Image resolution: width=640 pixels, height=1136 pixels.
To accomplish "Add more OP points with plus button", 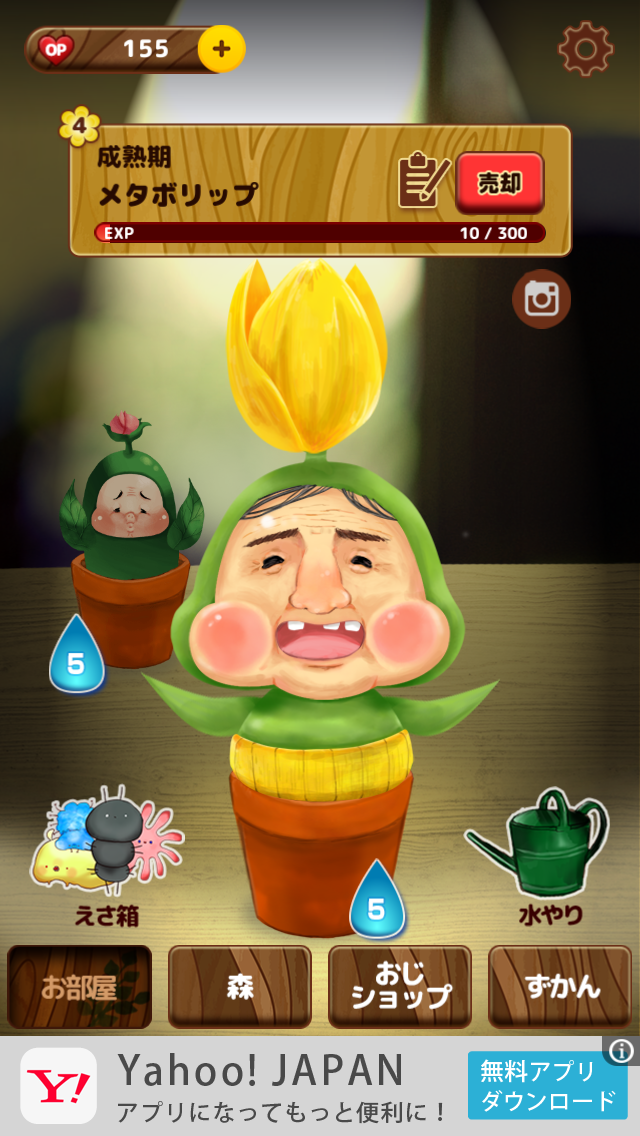I will point(221,49).
